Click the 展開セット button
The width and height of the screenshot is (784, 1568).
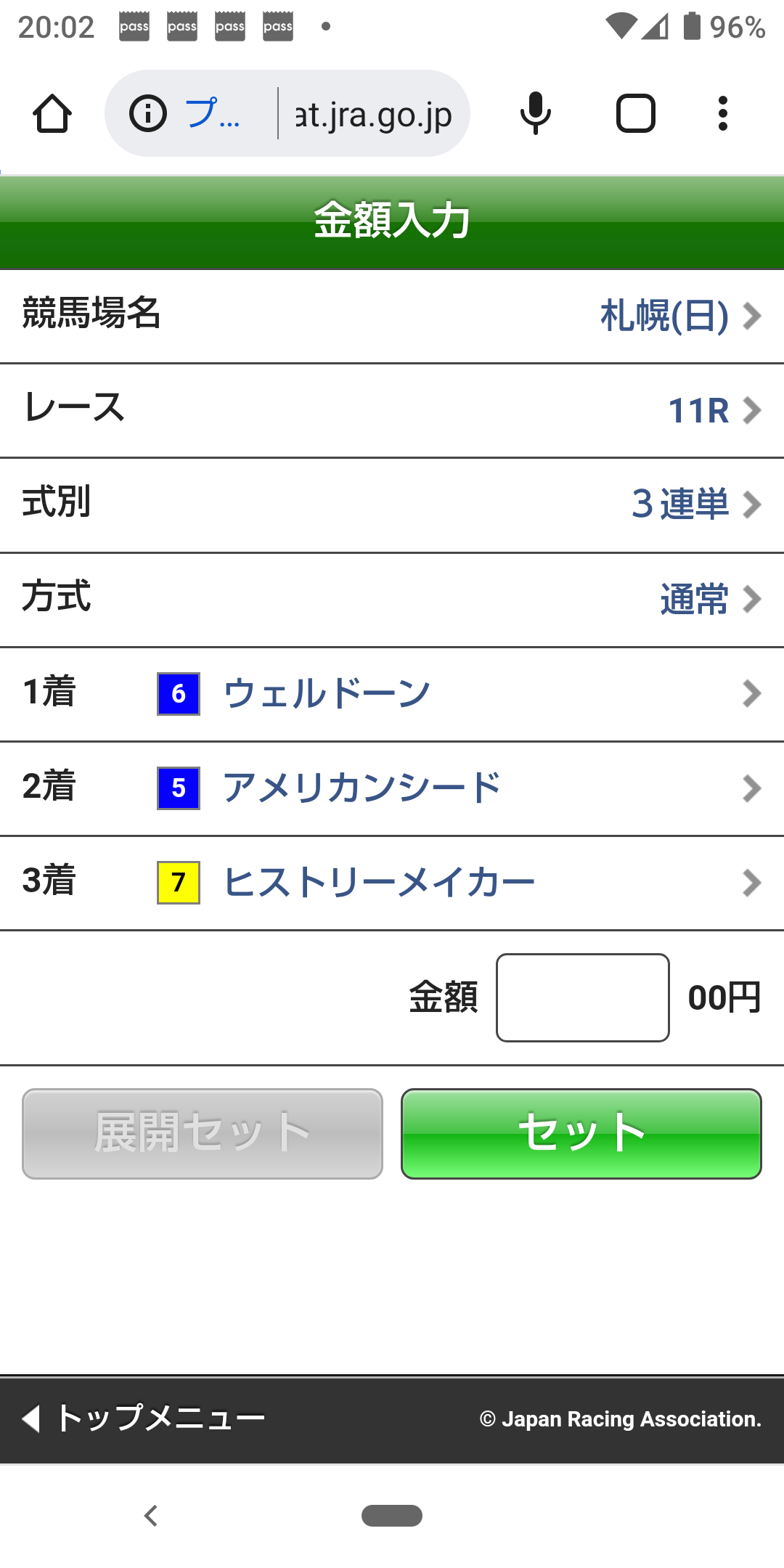click(201, 1134)
